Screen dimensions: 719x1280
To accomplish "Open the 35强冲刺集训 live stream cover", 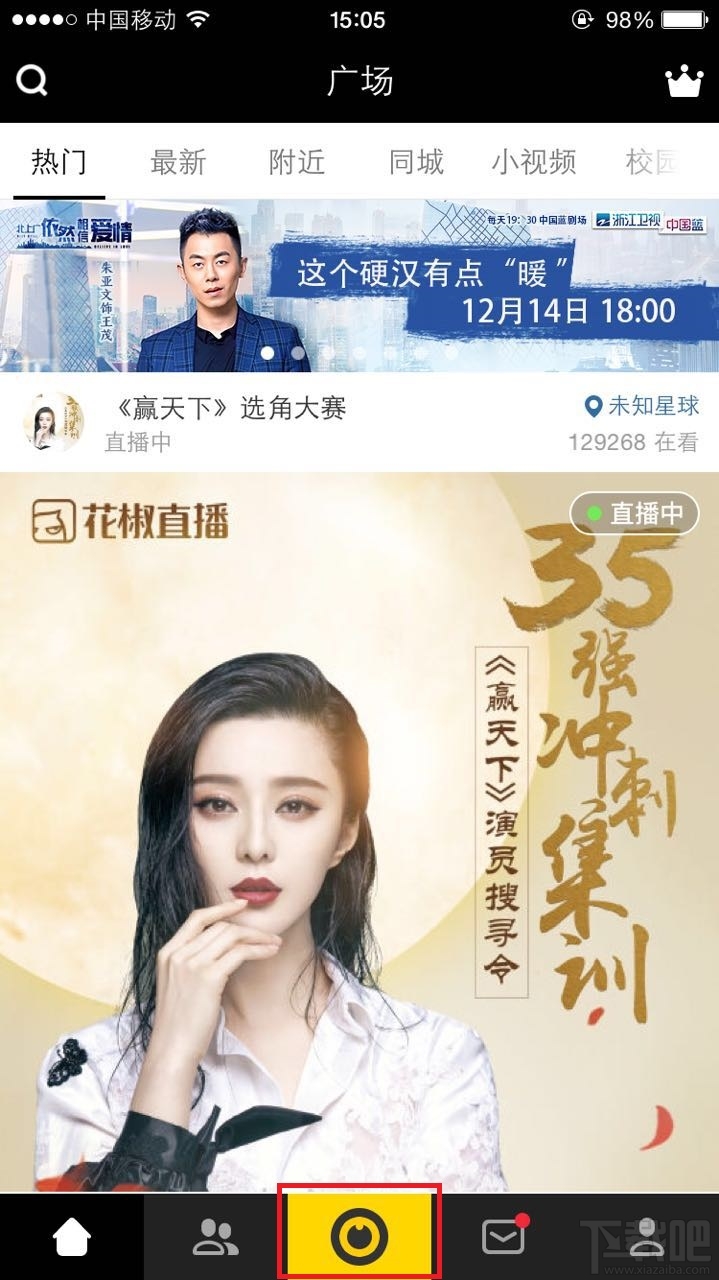I will pos(360,830).
